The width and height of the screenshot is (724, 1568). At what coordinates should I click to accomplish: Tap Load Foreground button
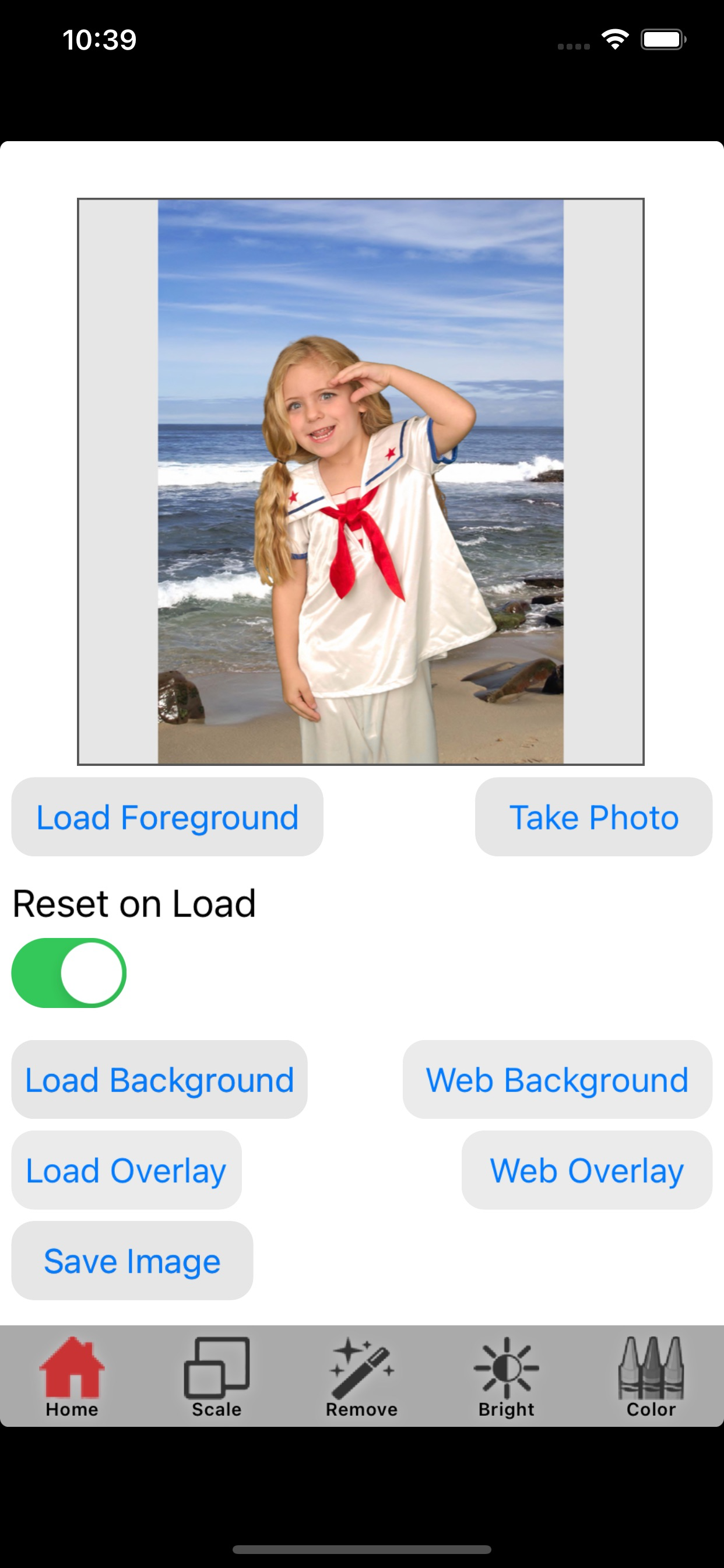[167, 817]
